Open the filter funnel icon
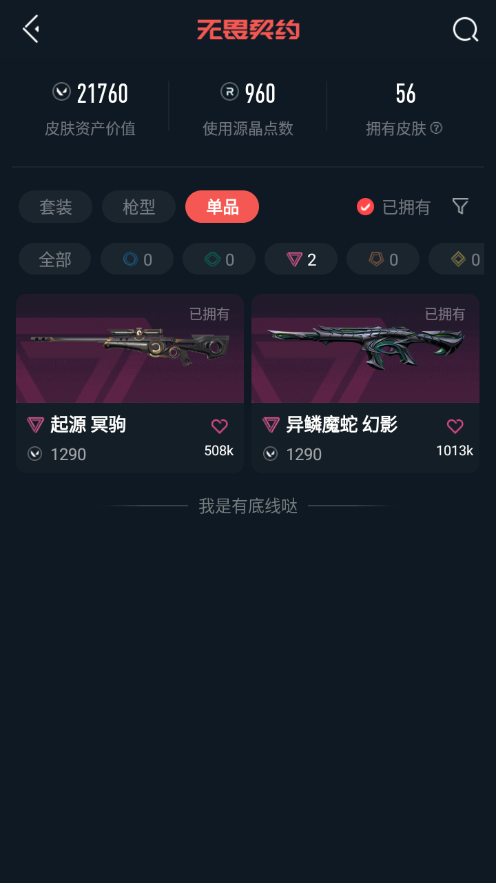 click(x=460, y=206)
